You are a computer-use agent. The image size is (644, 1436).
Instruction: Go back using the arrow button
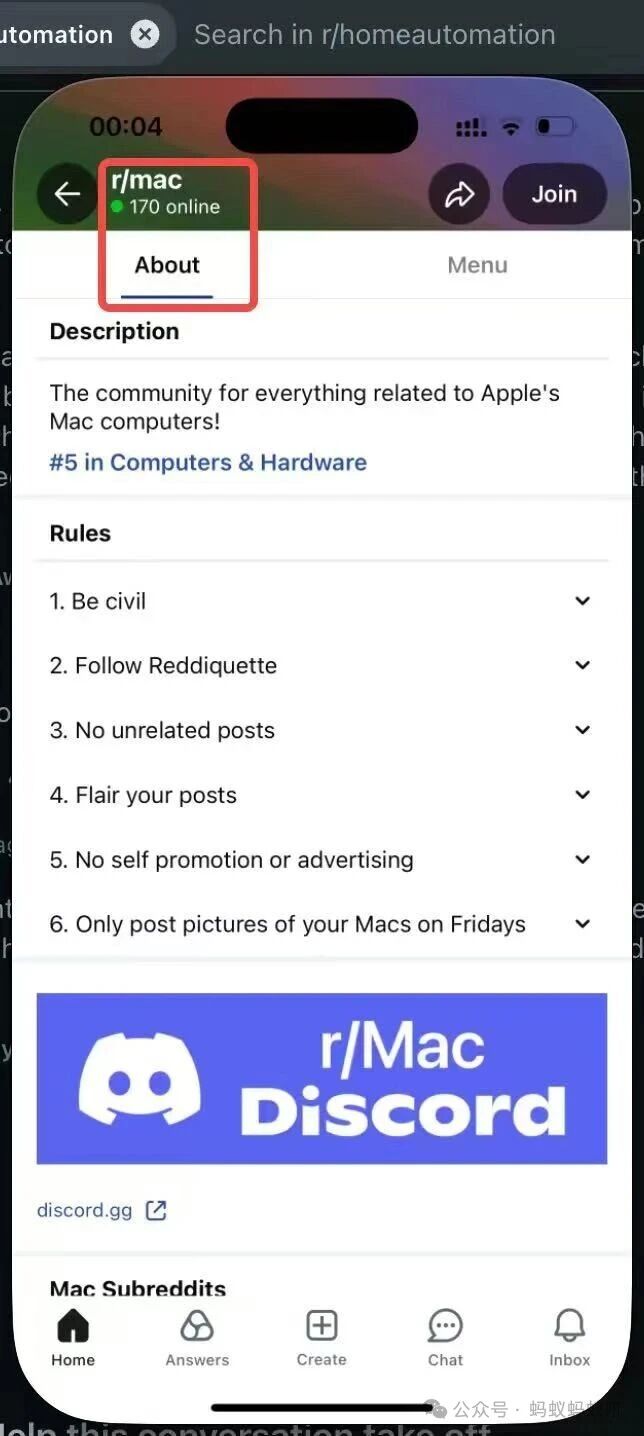tap(67, 193)
